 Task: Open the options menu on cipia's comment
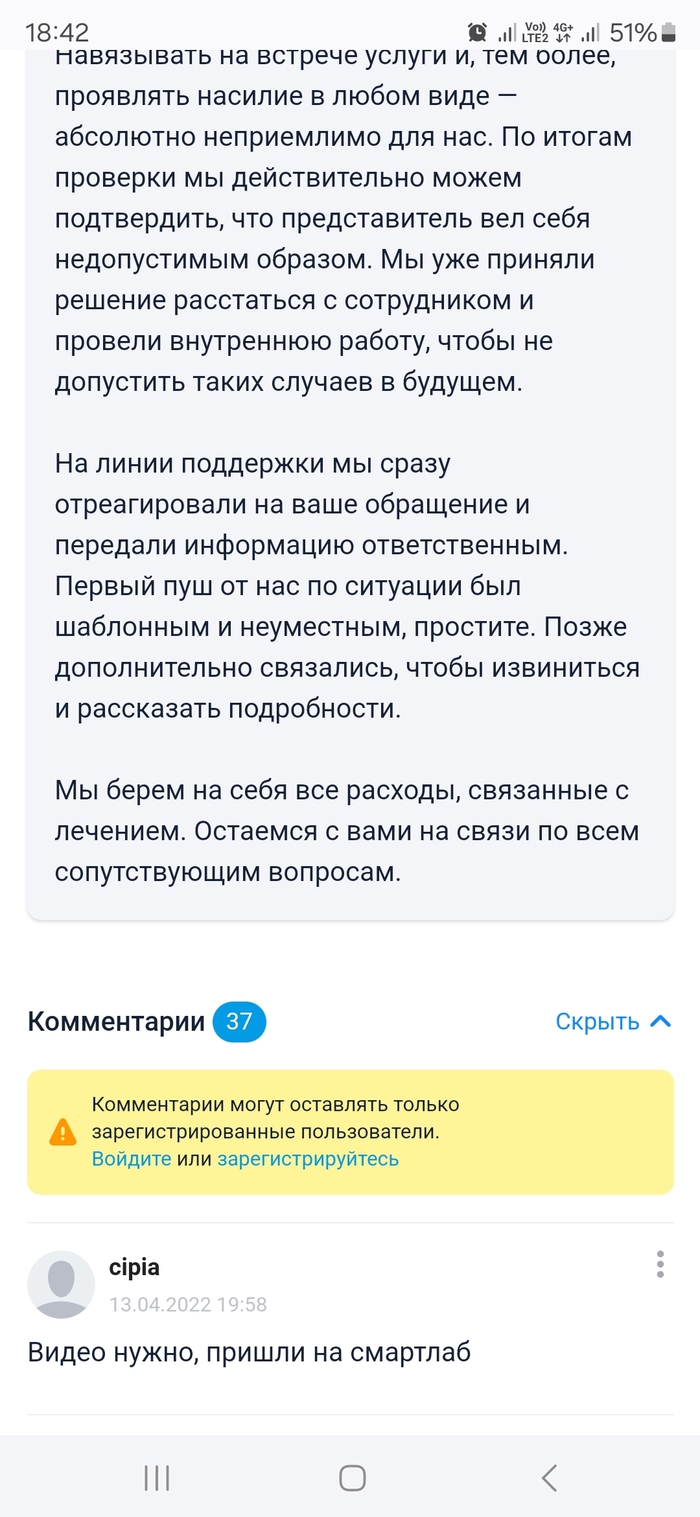coord(660,1264)
